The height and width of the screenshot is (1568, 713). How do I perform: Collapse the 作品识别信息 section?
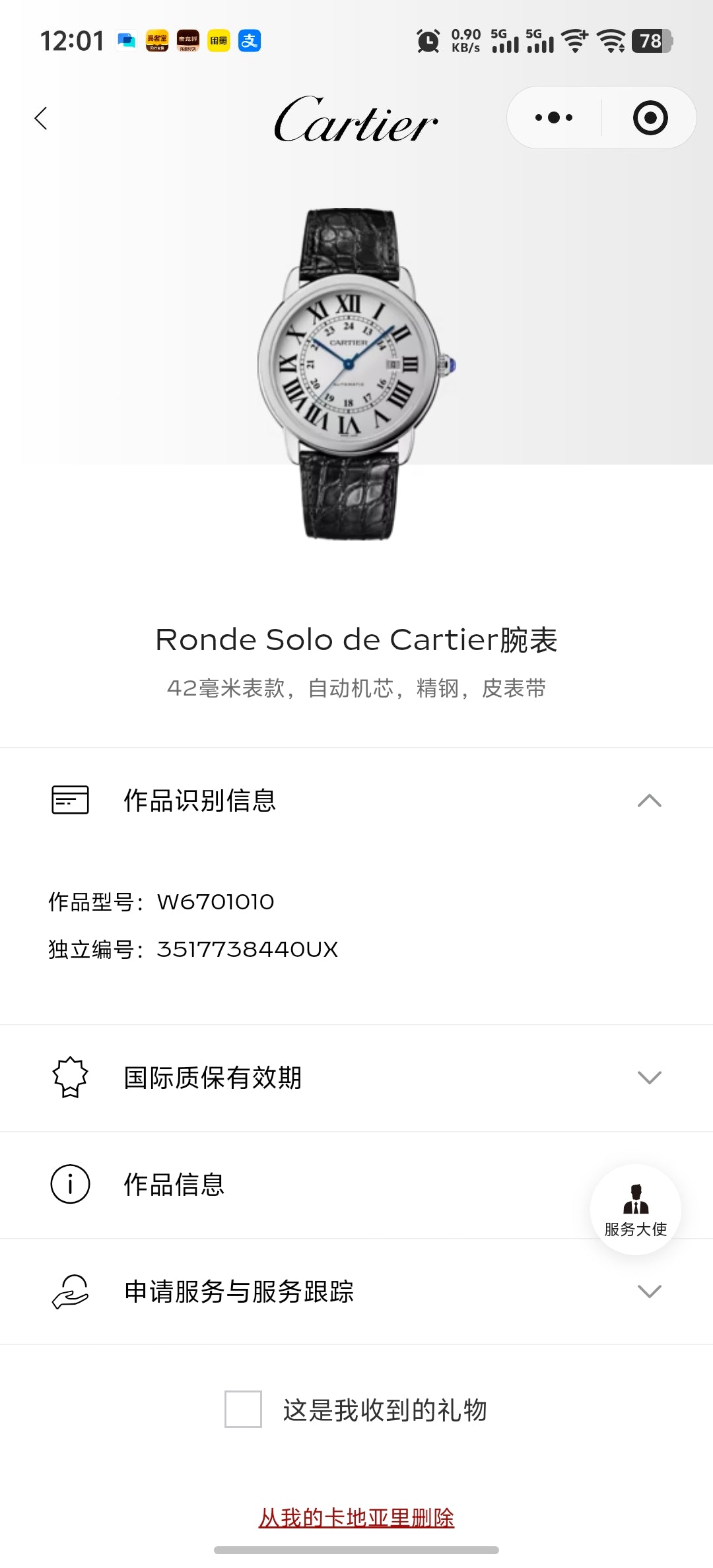[356, 800]
